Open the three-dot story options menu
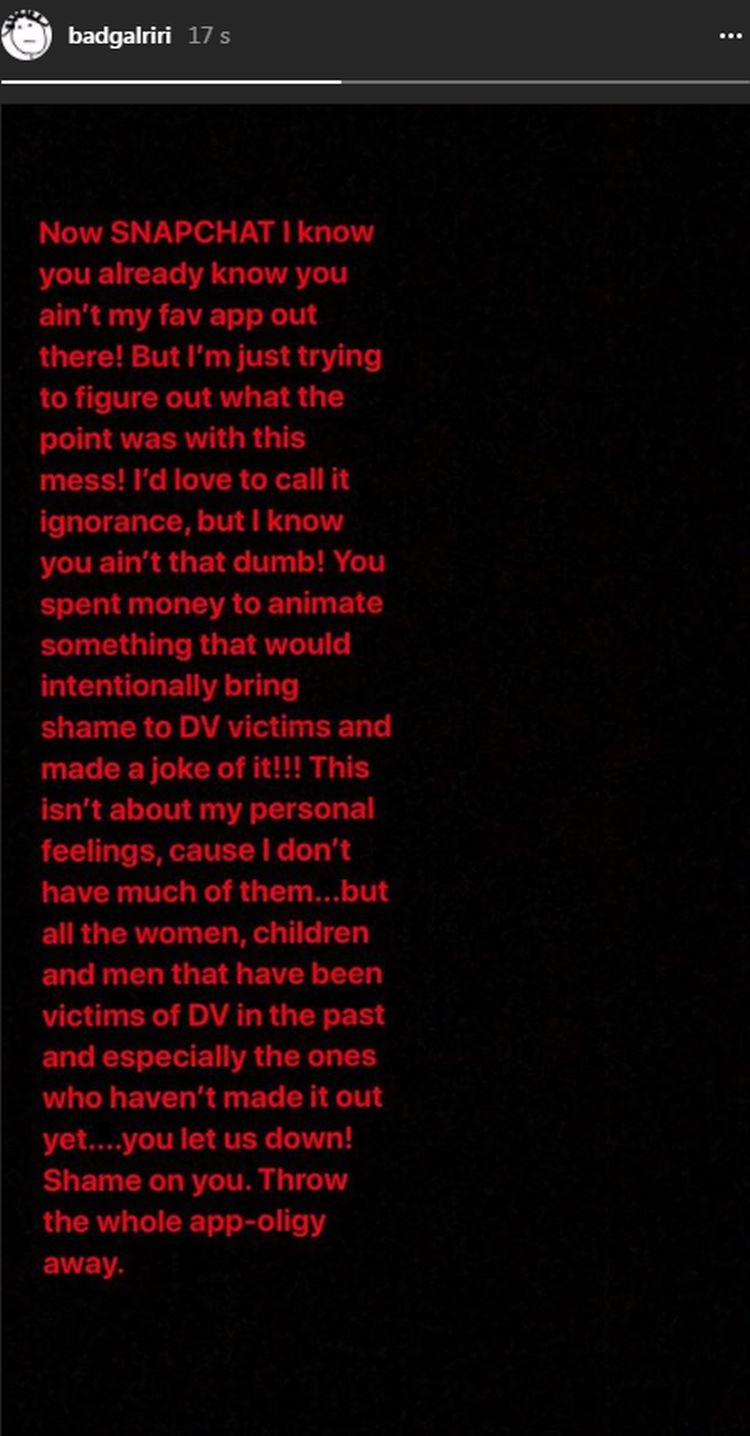The height and width of the screenshot is (1436, 750). coord(731,36)
